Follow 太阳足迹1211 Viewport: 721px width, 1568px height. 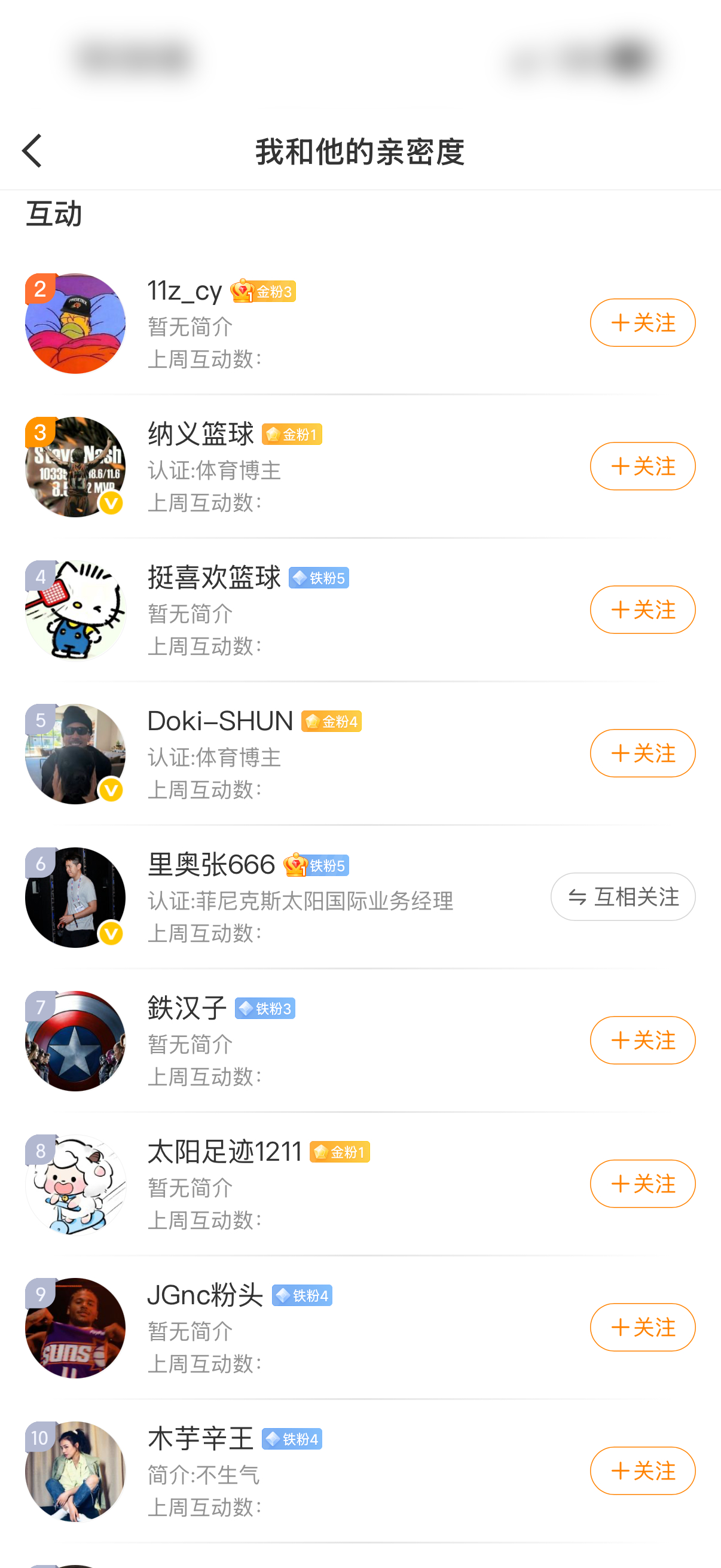pyautogui.click(x=642, y=1184)
